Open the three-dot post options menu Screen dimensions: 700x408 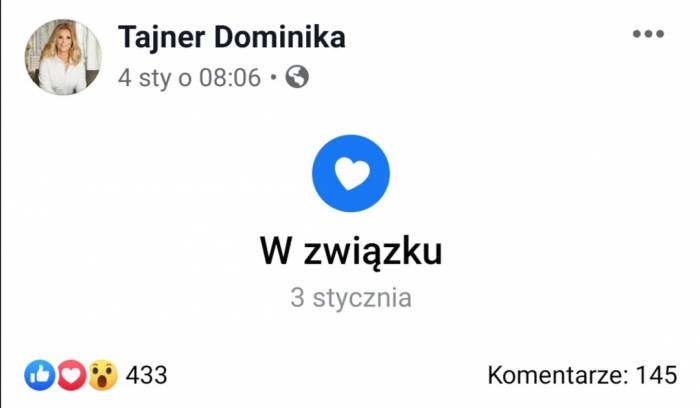[648, 34]
